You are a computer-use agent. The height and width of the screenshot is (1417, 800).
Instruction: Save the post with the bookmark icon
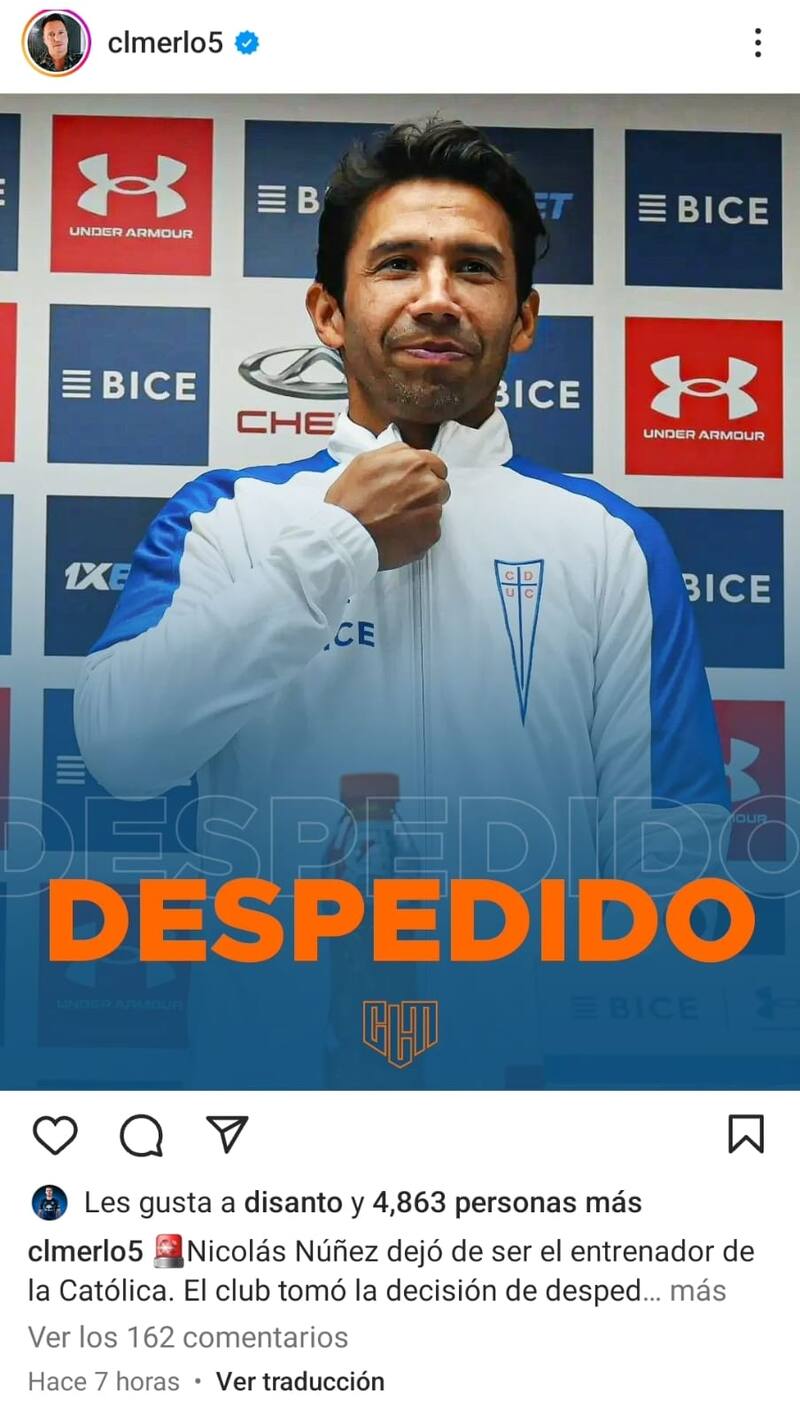coord(744,1133)
